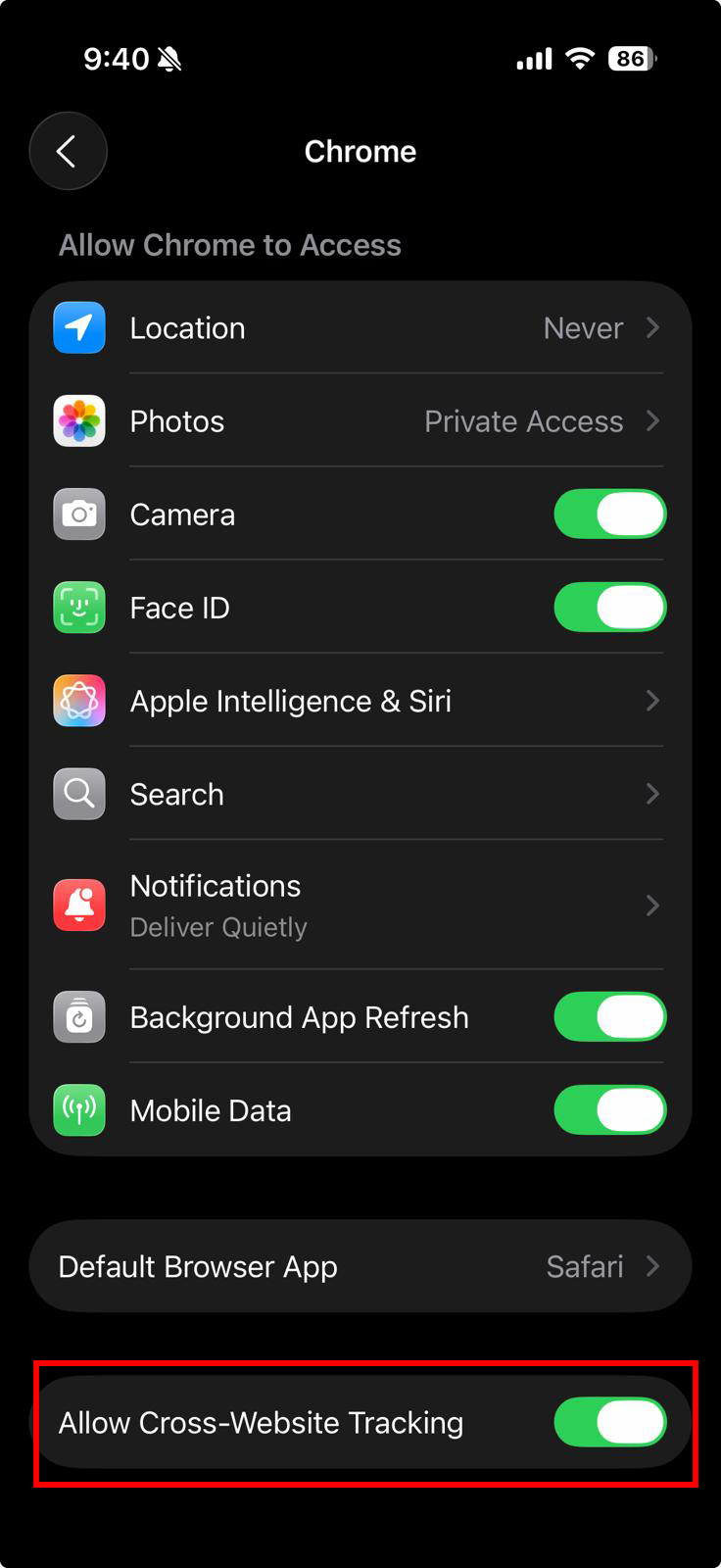Tap the Chrome title heading
This screenshot has height=1568, width=721.
click(360, 151)
